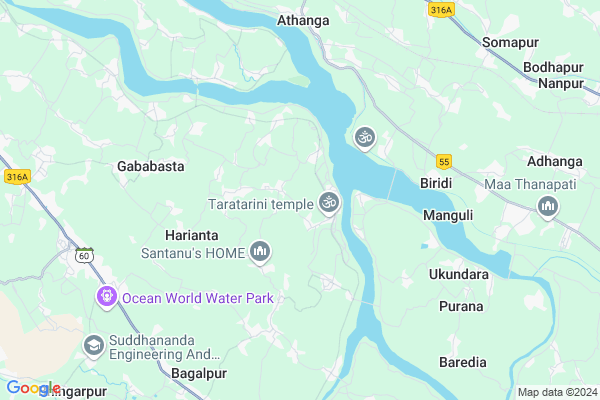600x400 pixels.
Task: Select the Maa Thanapati temple pin
Action: [x=547, y=207]
